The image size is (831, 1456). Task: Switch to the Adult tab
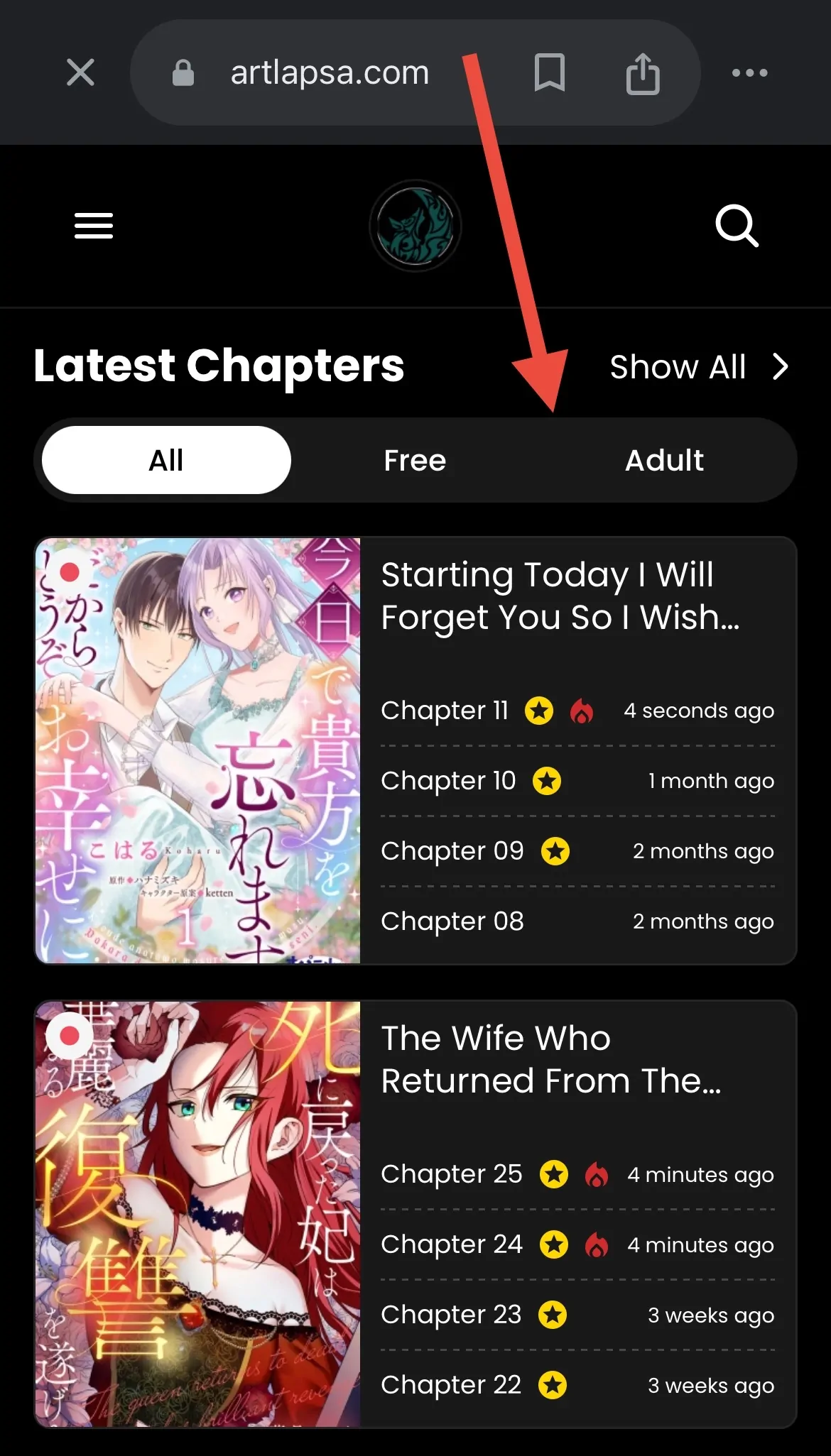point(664,460)
